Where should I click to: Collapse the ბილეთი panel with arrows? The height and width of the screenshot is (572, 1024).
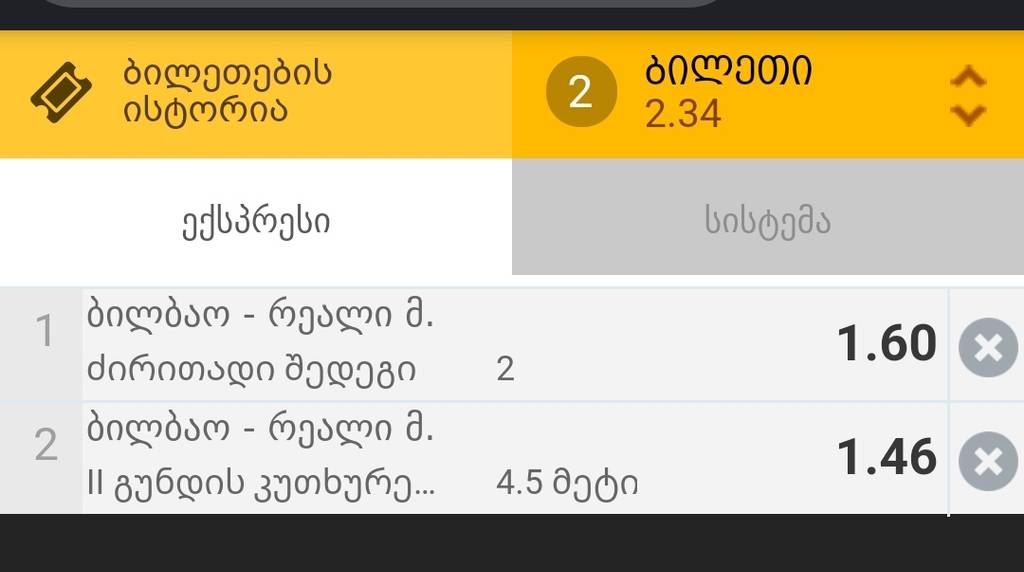click(966, 96)
